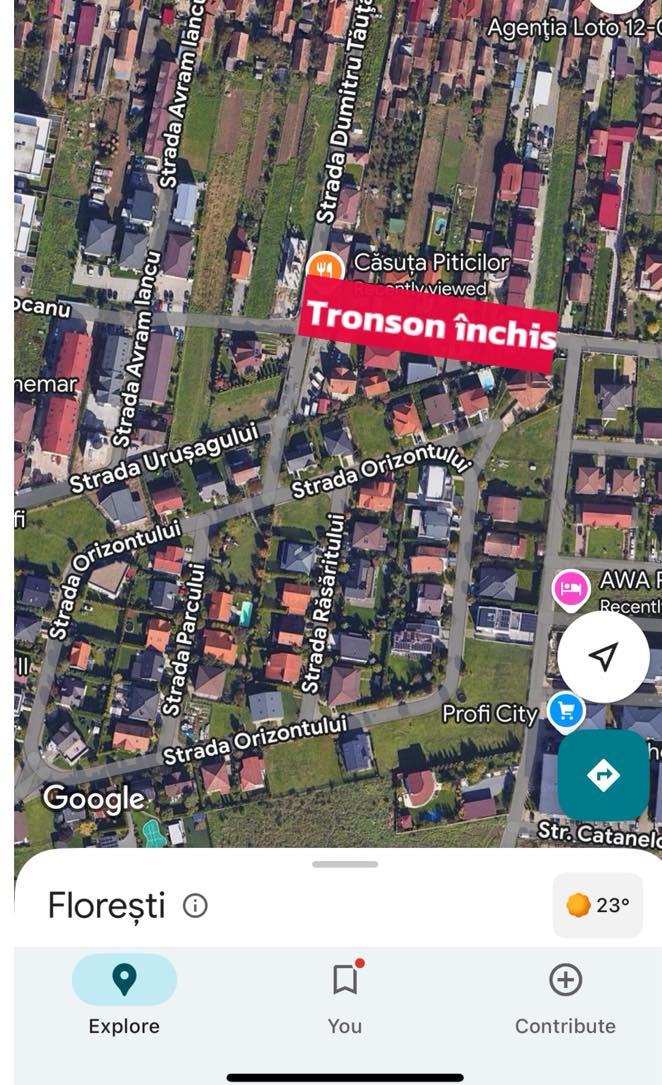This screenshot has height=1085, width=662.
Task: Select the Profi City shop pin
Action: tap(567, 711)
